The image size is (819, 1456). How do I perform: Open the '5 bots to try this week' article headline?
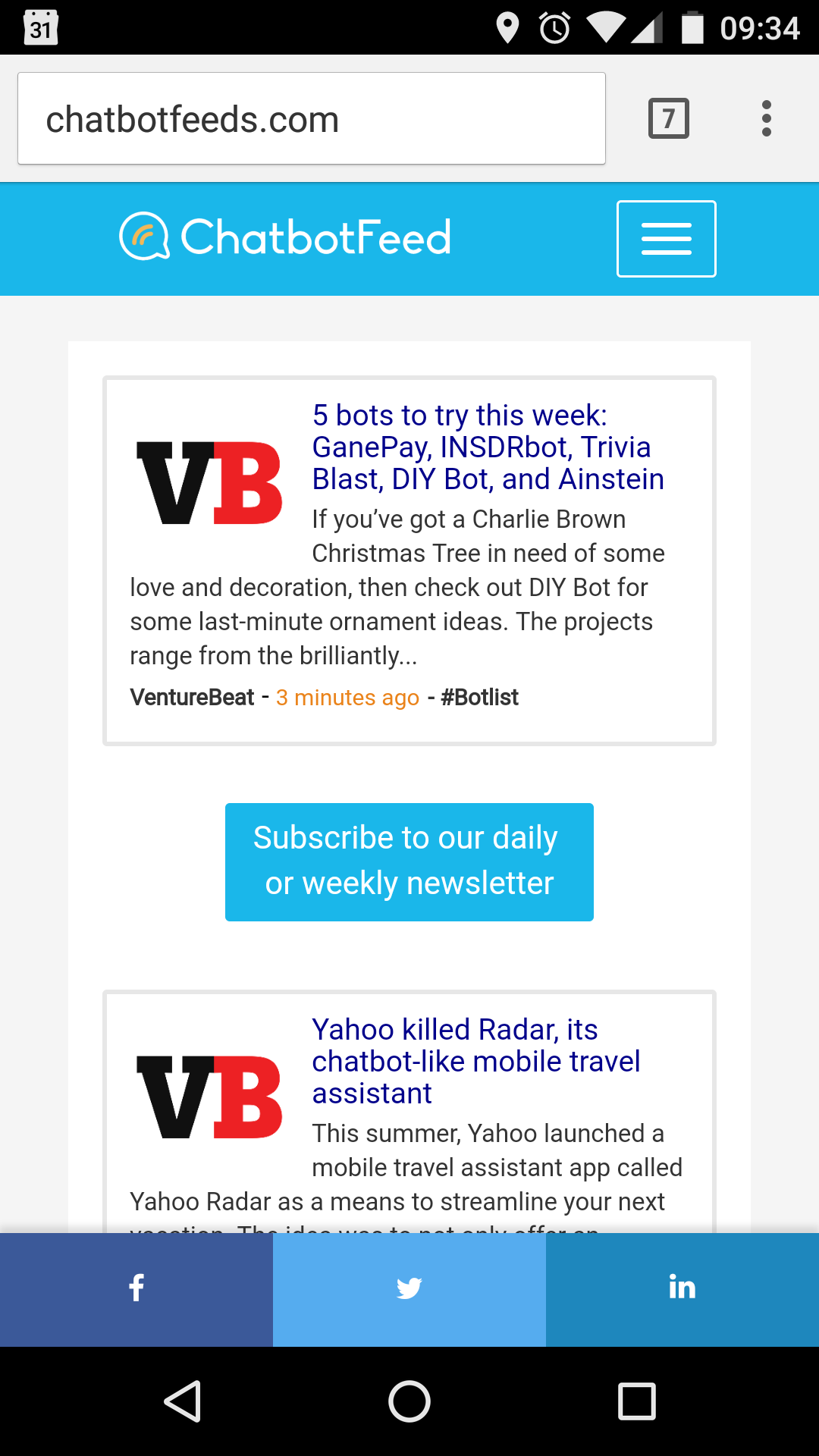click(x=488, y=447)
